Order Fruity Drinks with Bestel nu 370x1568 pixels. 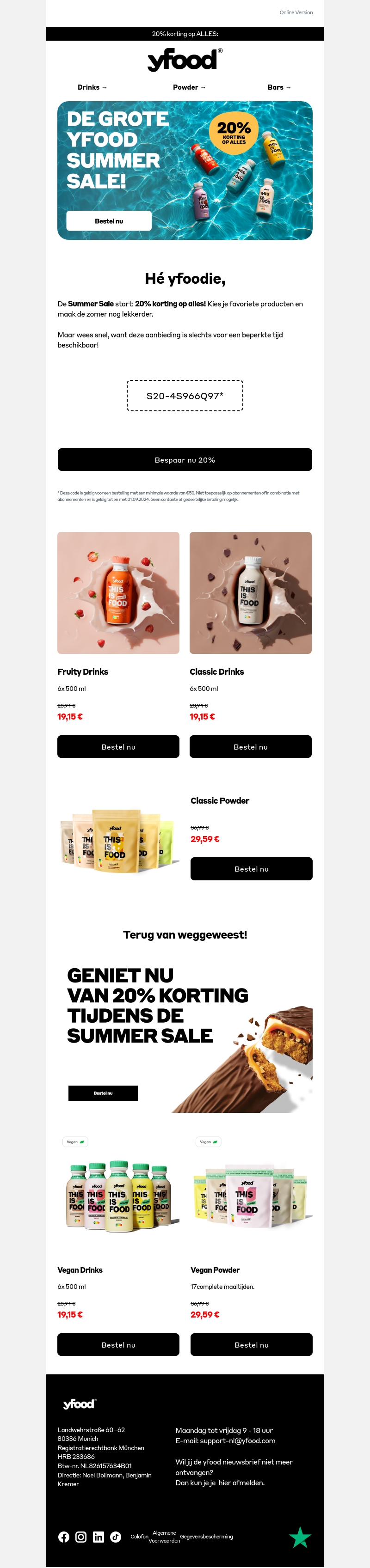click(x=118, y=747)
